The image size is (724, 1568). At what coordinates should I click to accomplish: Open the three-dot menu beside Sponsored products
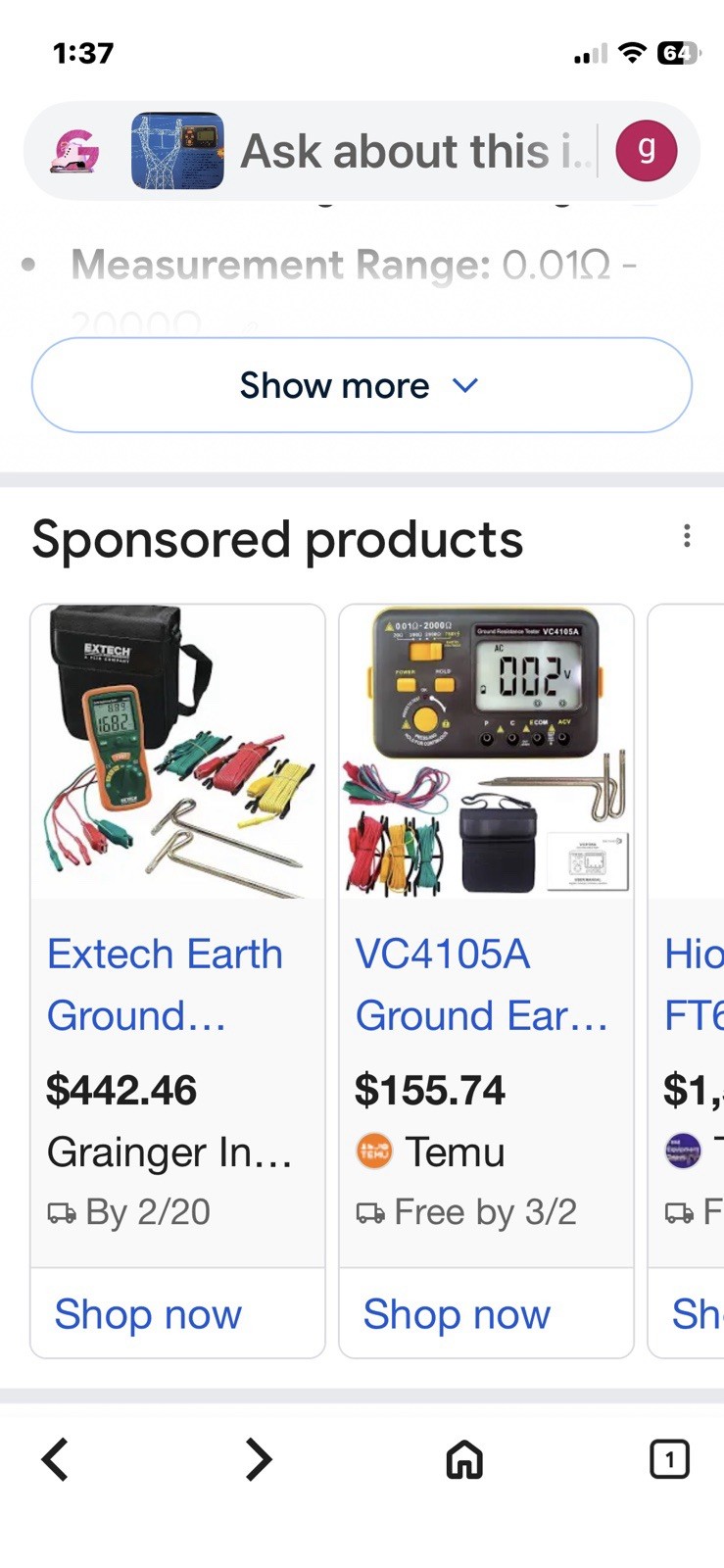pos(687,537)
